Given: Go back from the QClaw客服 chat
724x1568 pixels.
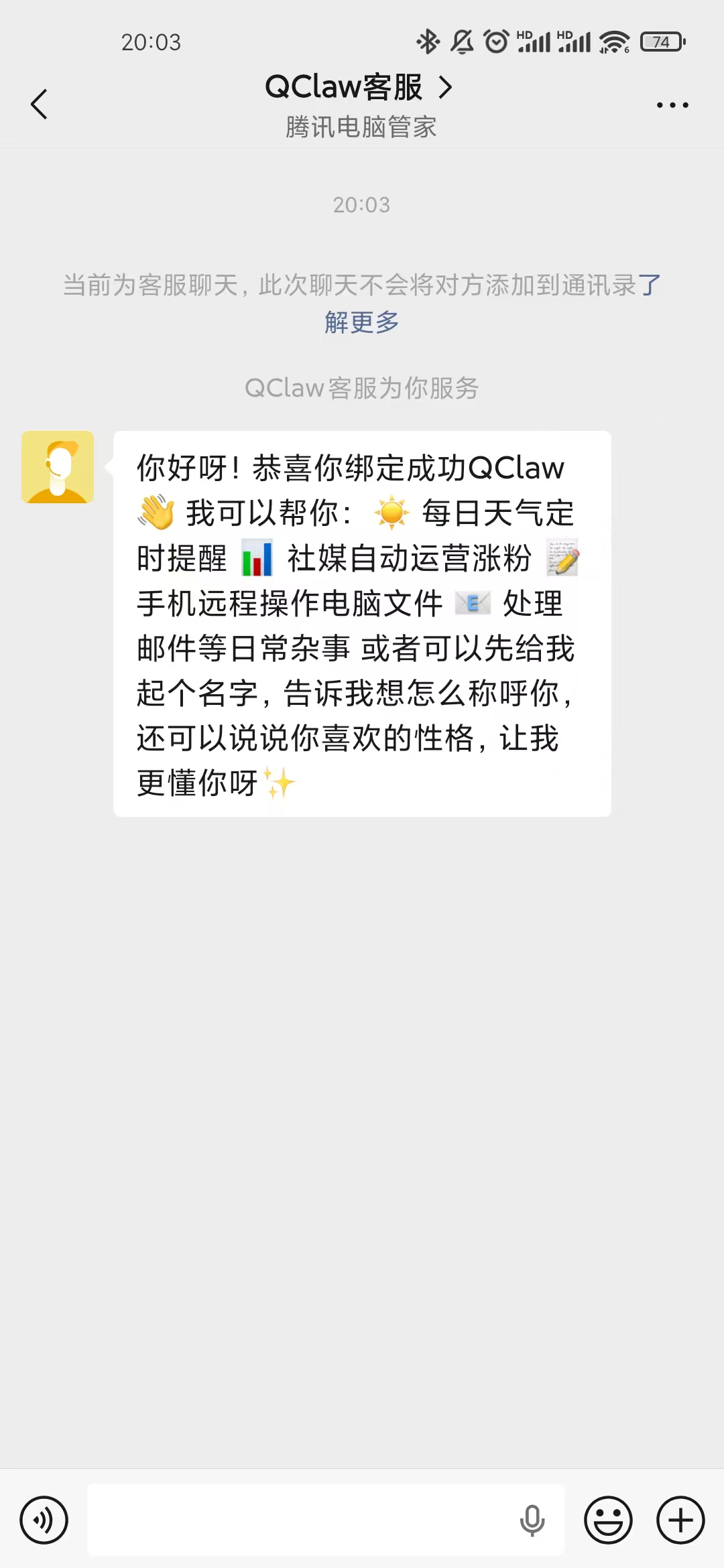Looking at the screenshot, I should coord(40,105).
